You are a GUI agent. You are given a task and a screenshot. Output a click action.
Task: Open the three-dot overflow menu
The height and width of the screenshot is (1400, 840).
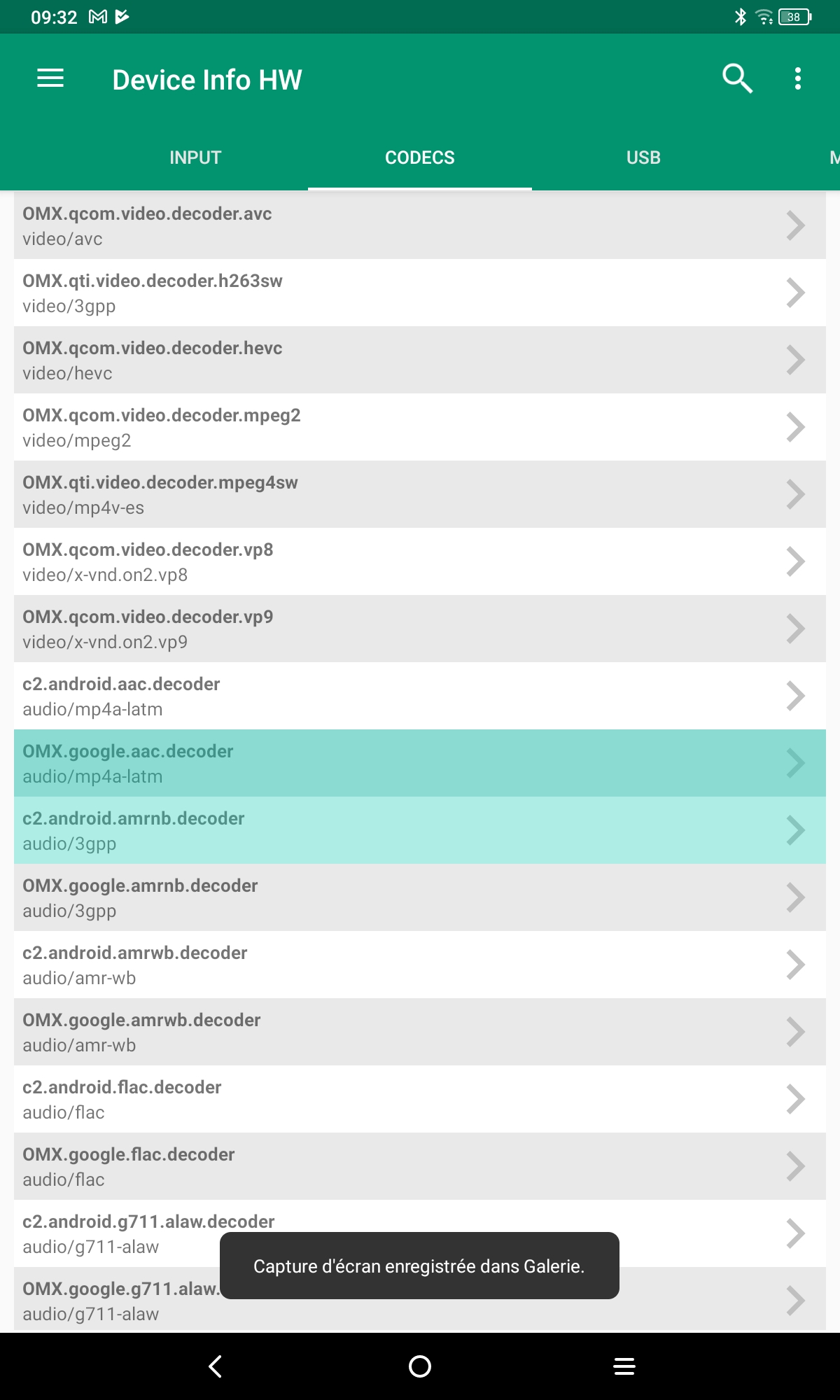[797, 78]
